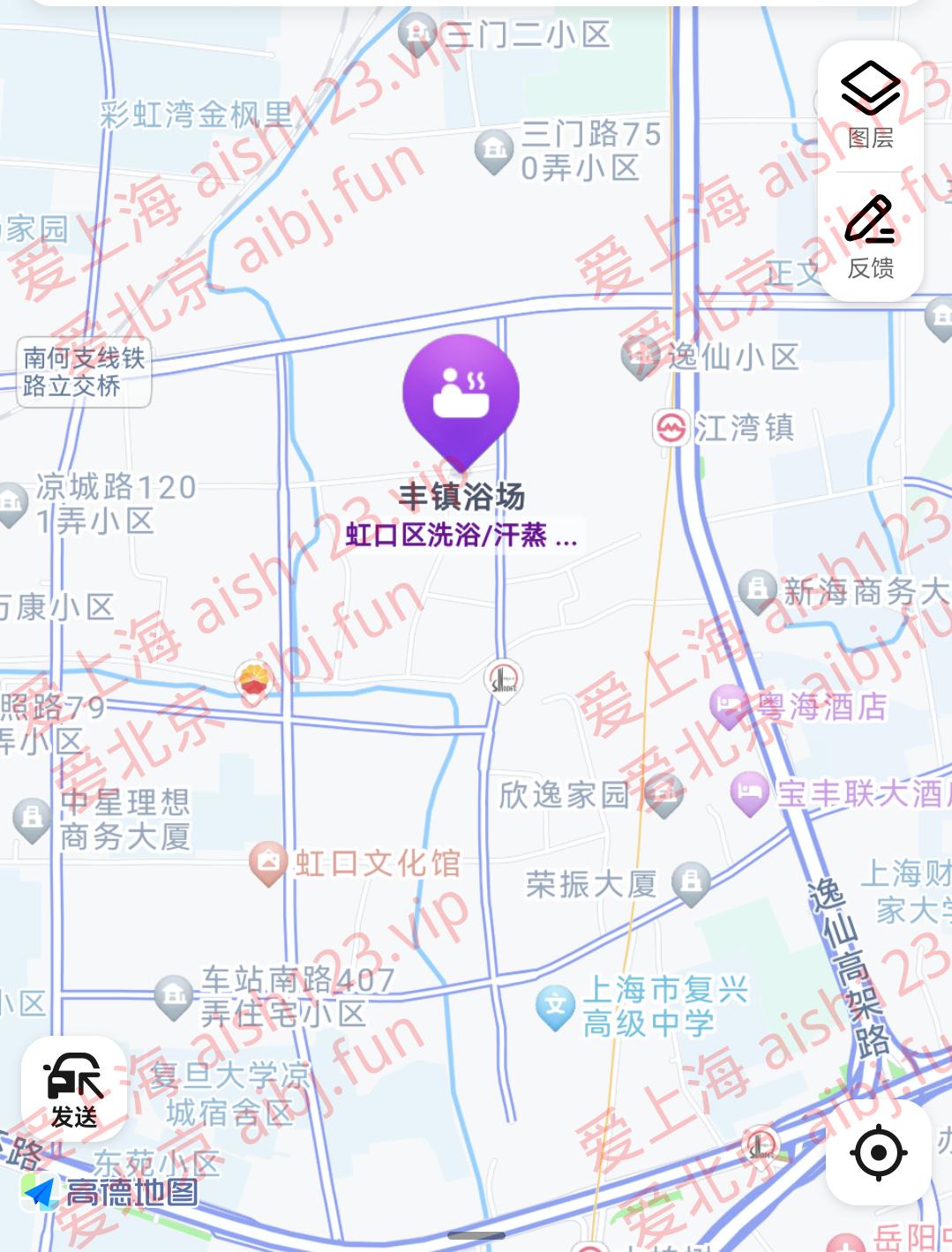Open the 虹口文化馆 map POI
The width and height of the screenshot is (952, 1252).
267,862
